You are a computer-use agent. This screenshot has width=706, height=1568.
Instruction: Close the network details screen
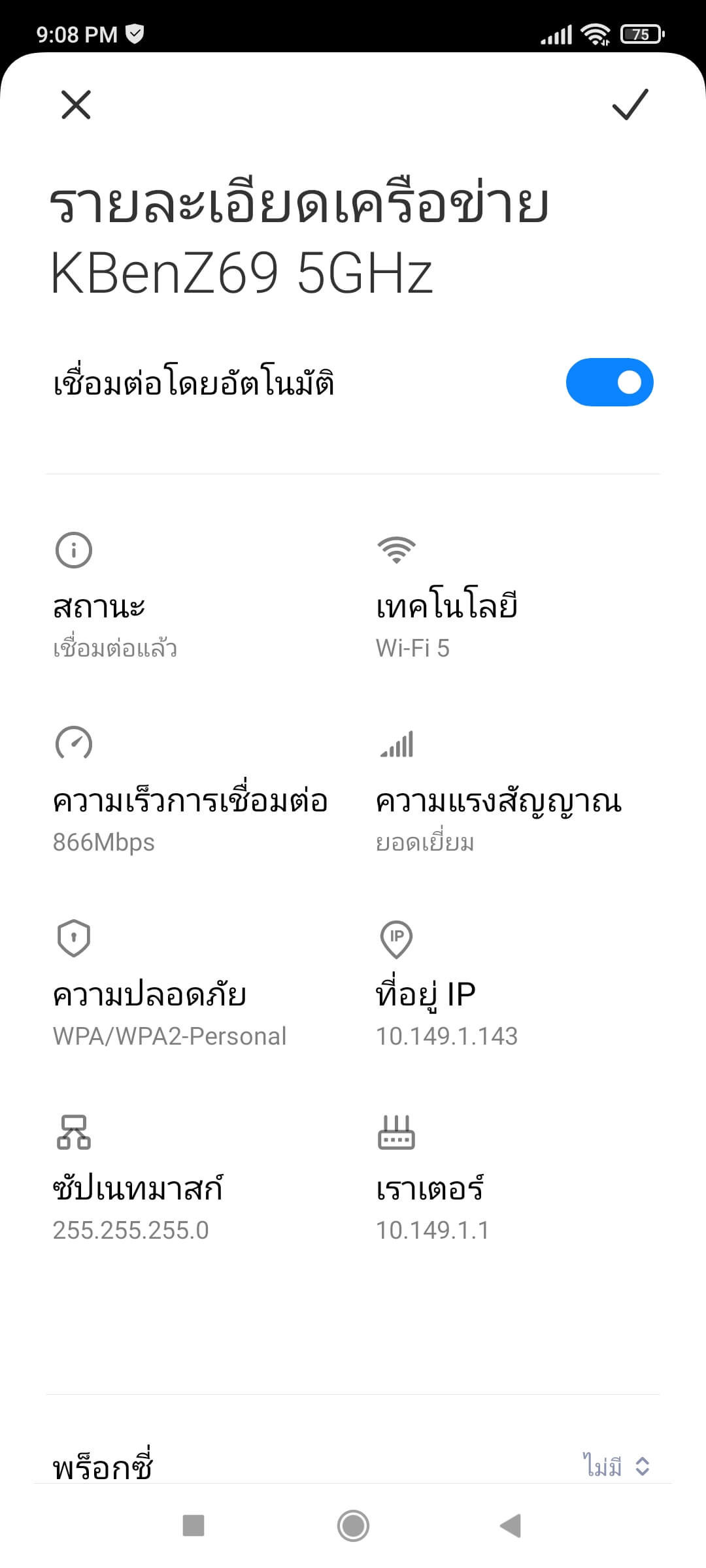[x=76, y=105]
